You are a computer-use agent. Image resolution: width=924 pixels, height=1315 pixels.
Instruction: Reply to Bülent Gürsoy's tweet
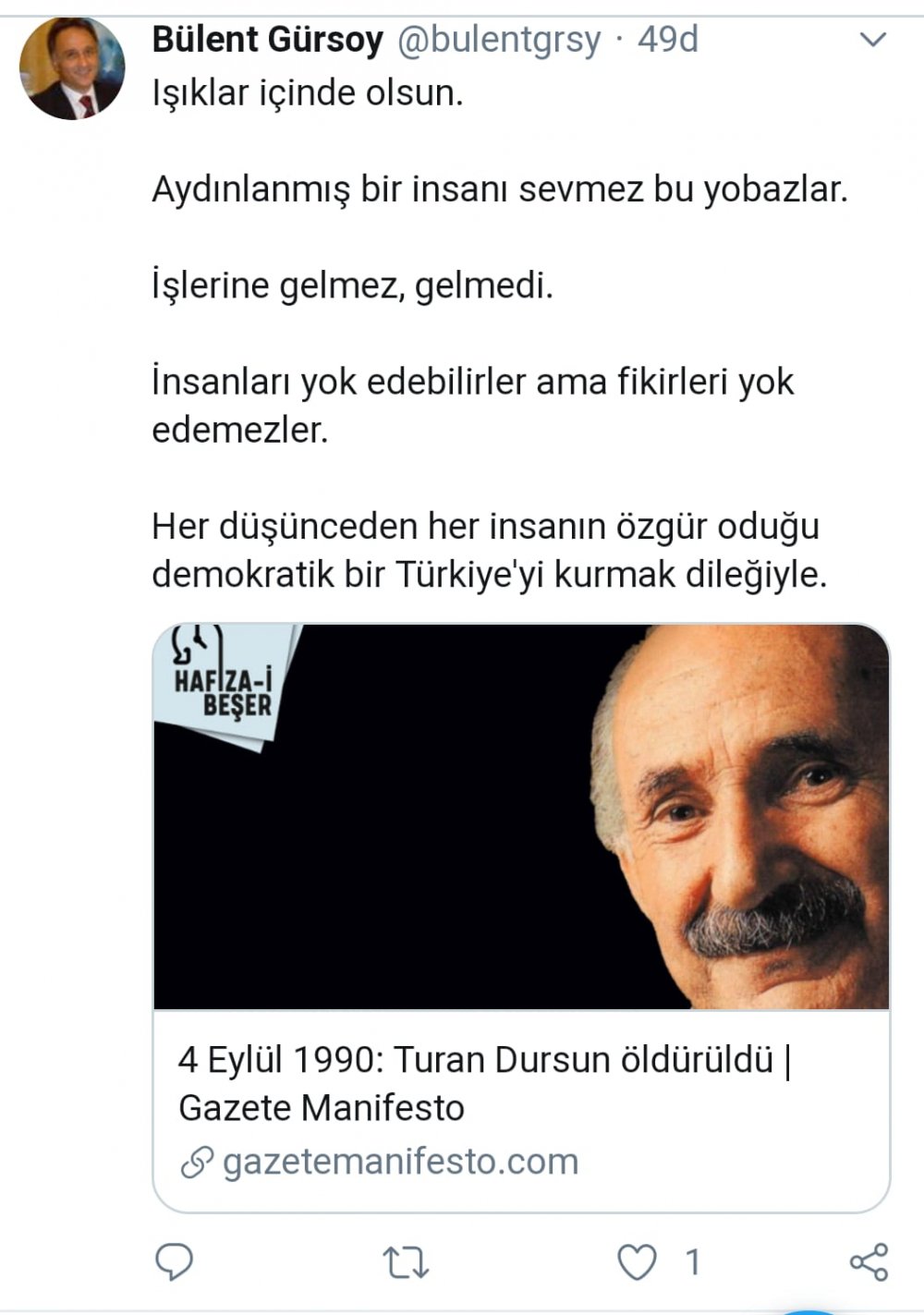pos(174,1261)
